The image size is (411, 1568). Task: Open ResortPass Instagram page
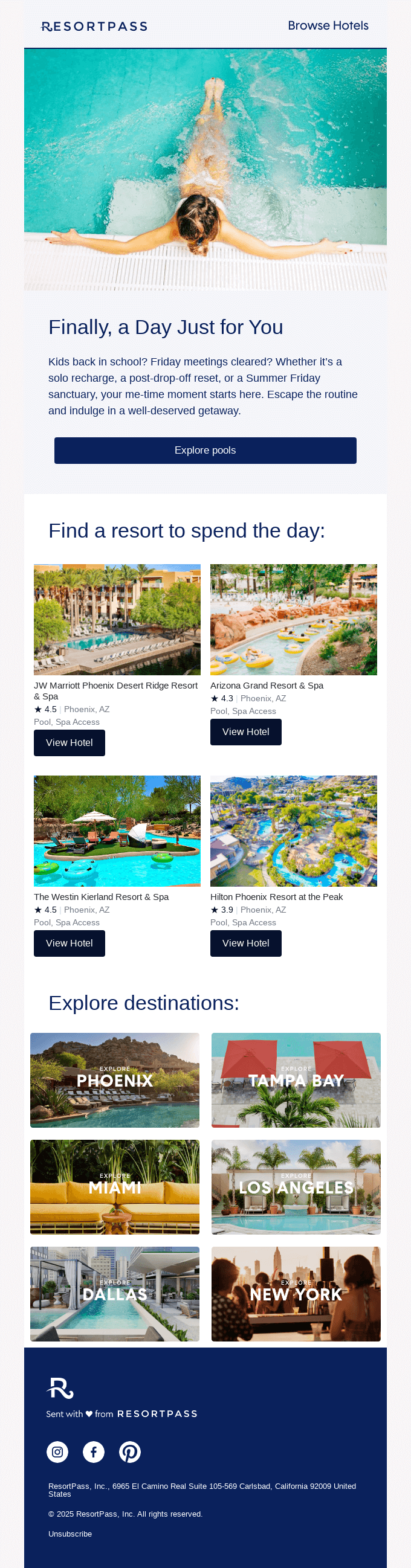[57, 1452]
